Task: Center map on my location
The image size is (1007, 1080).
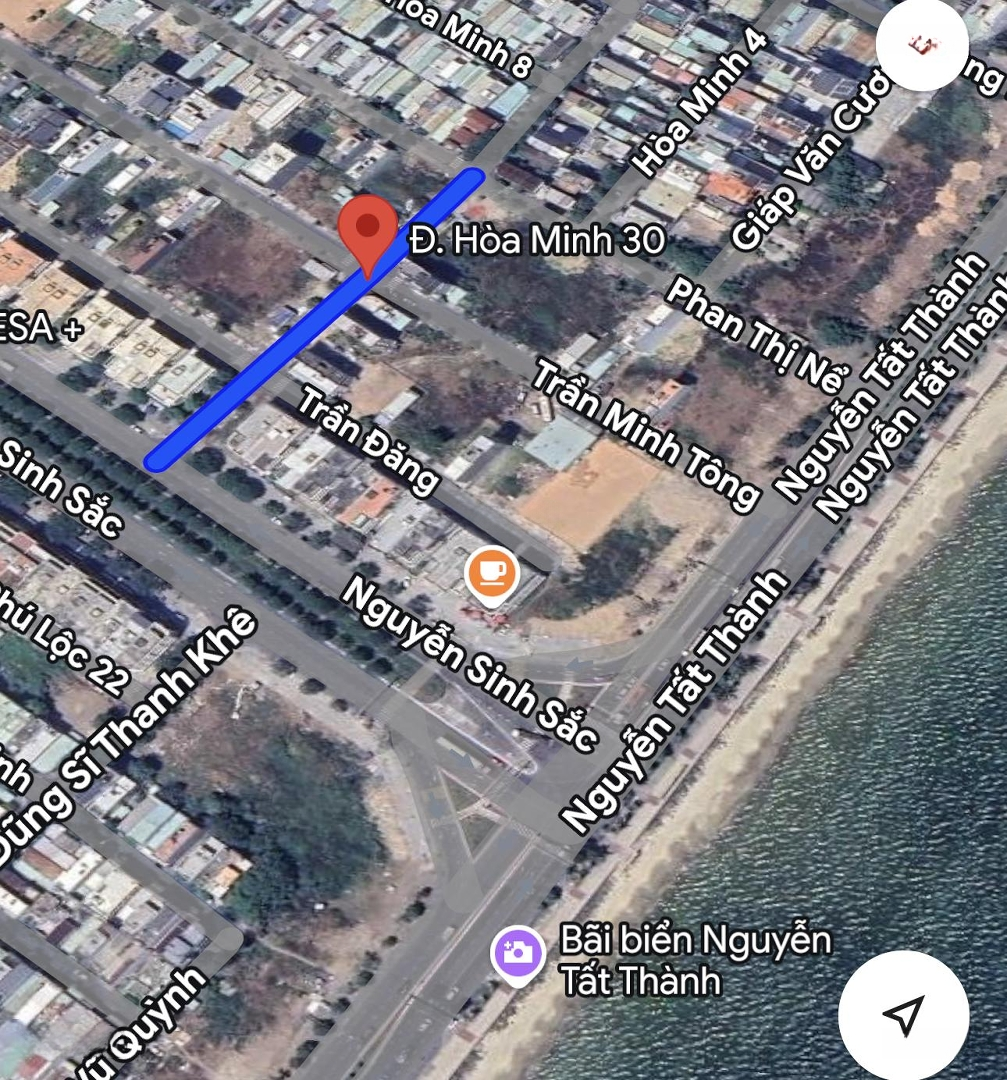Action: pyautogui.click(x=903, y=1015)
